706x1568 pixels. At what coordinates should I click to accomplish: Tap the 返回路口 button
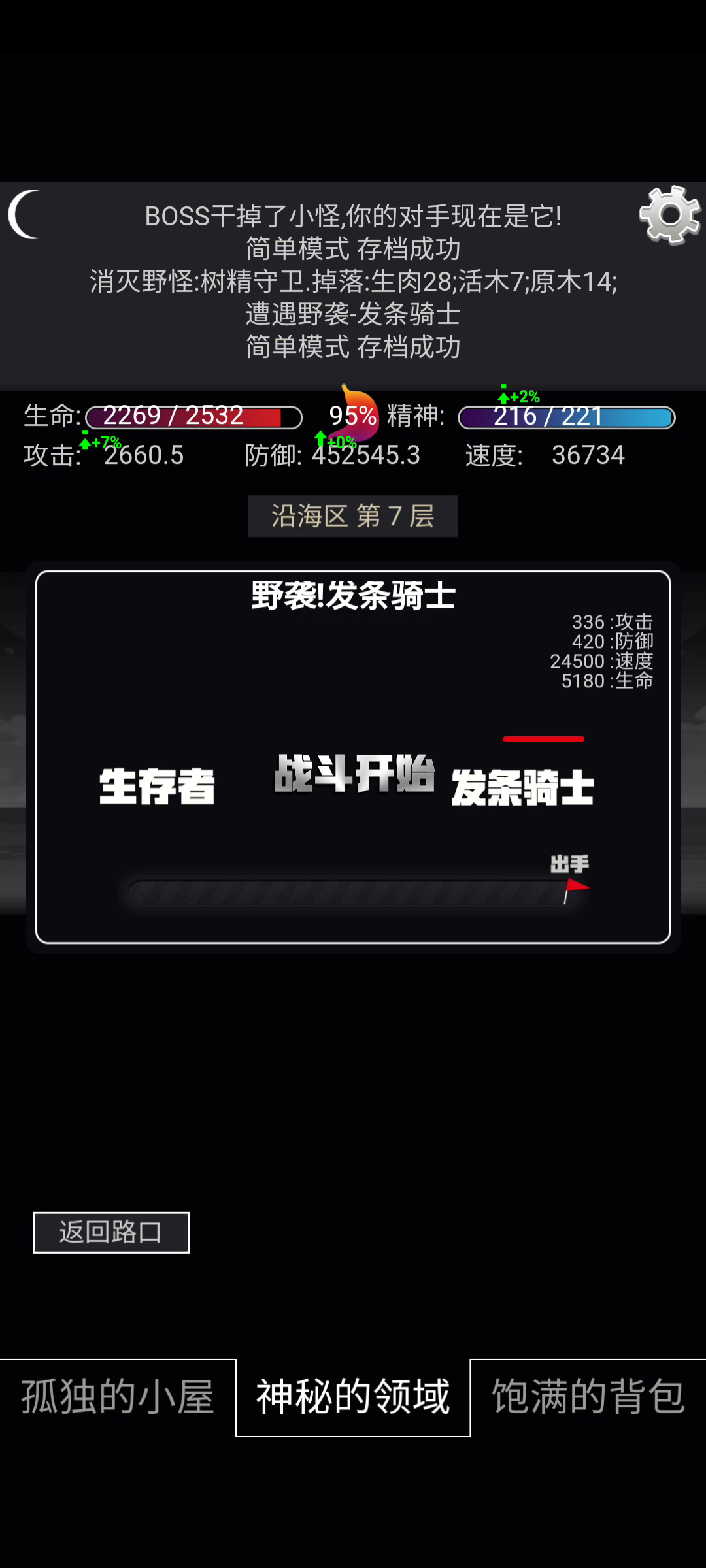[x=111, y=1233]
